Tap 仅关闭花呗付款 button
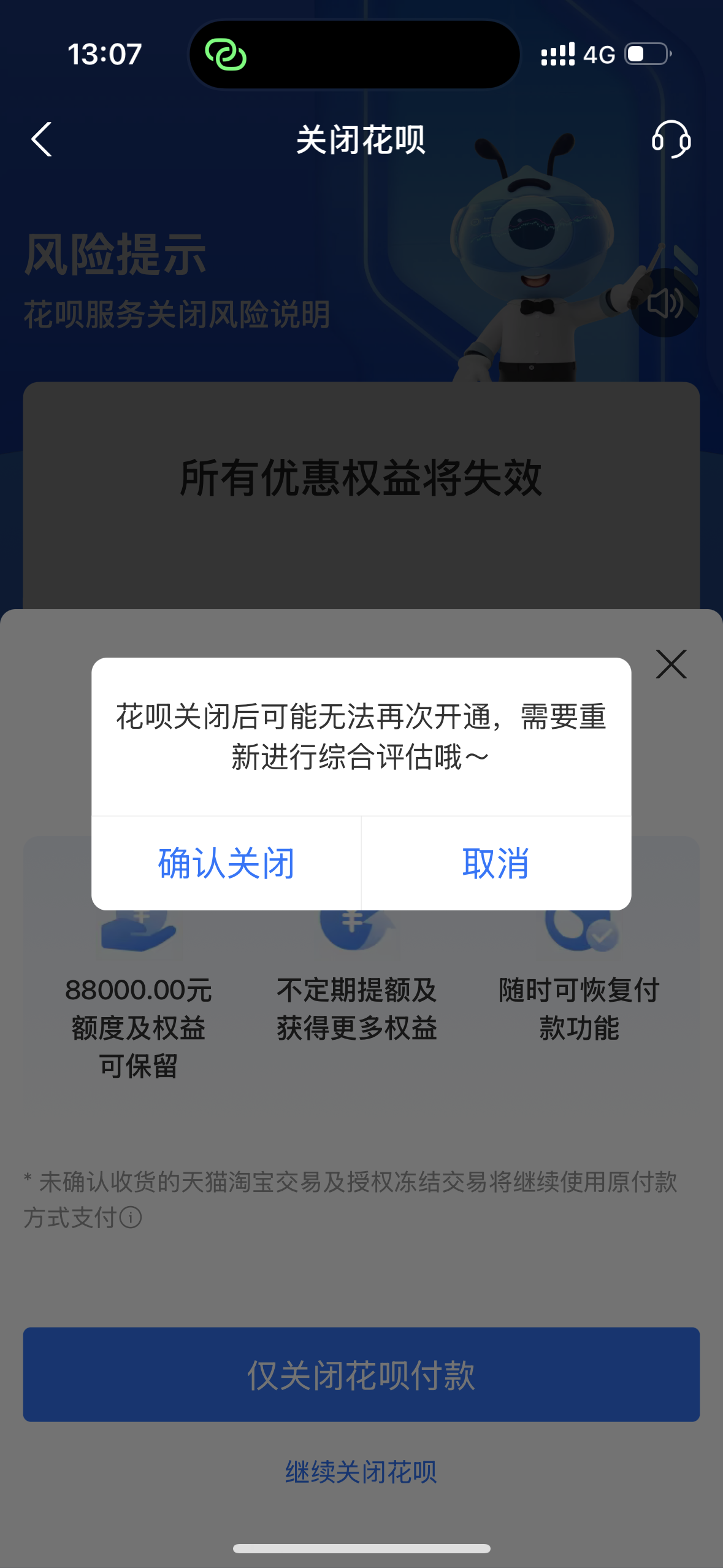 361,1374
